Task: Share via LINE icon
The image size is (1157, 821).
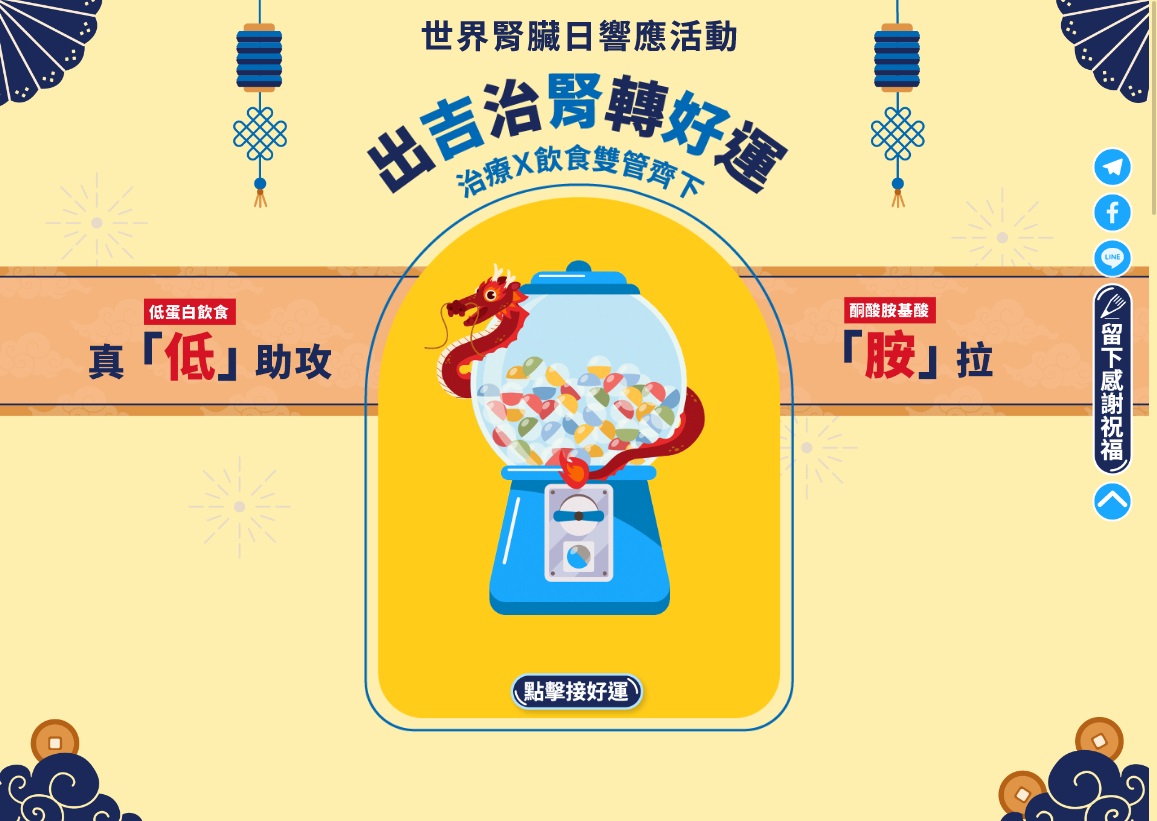Action: [1112, 258]
